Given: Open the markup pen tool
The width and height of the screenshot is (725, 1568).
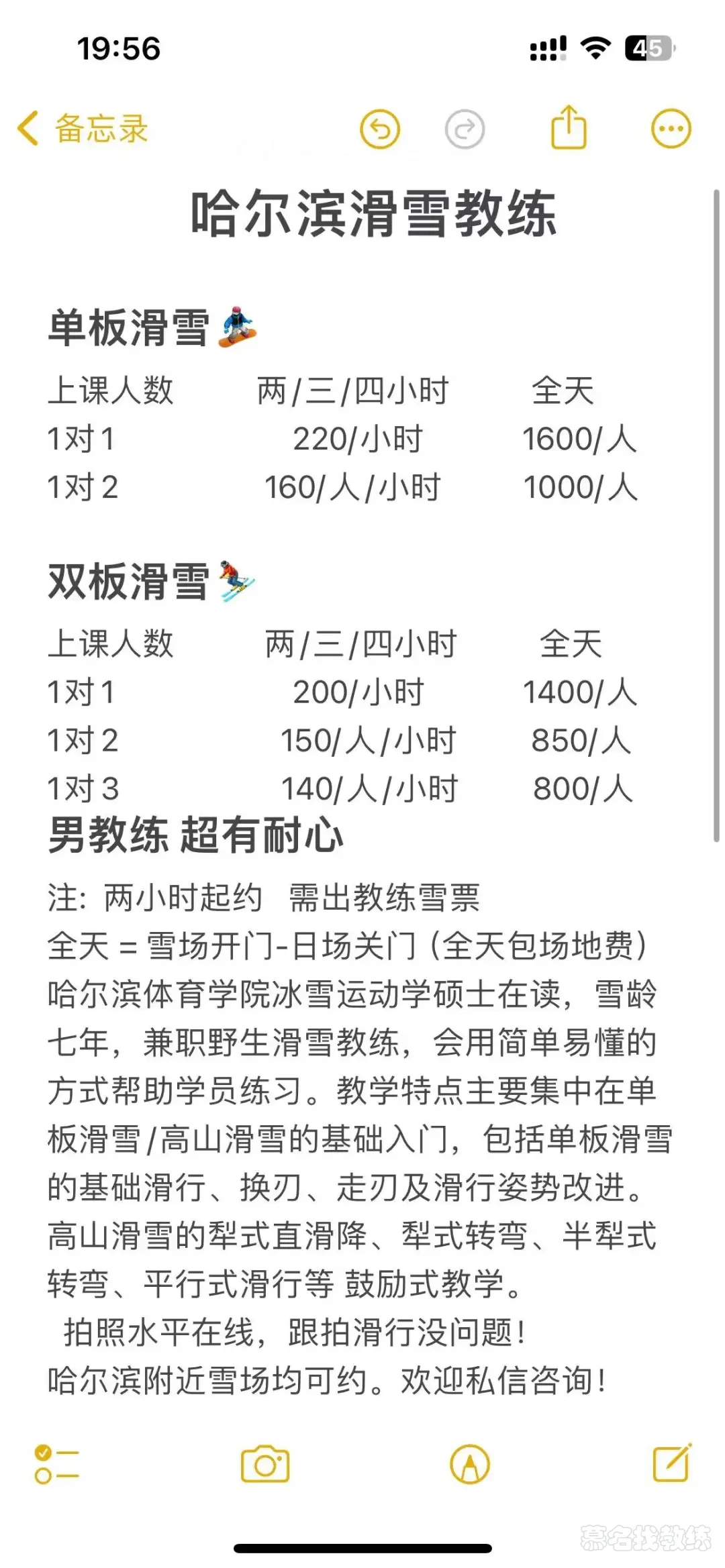Looking at the screenshot, I should [470, 1464].
